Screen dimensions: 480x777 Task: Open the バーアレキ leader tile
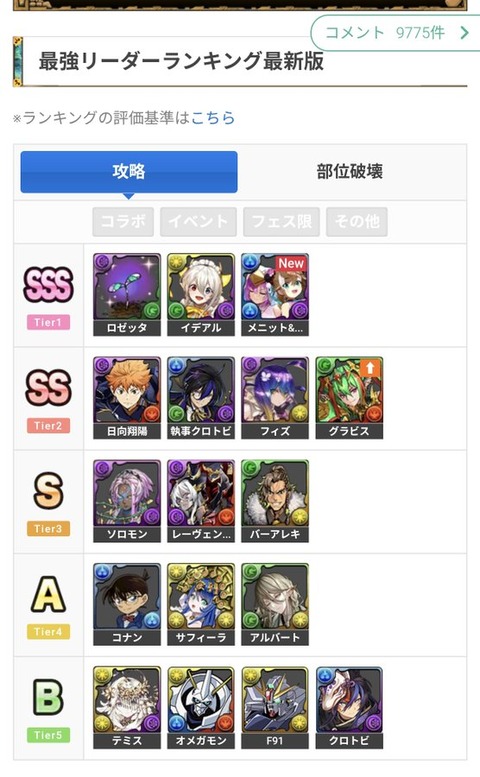tap(275, 501)
